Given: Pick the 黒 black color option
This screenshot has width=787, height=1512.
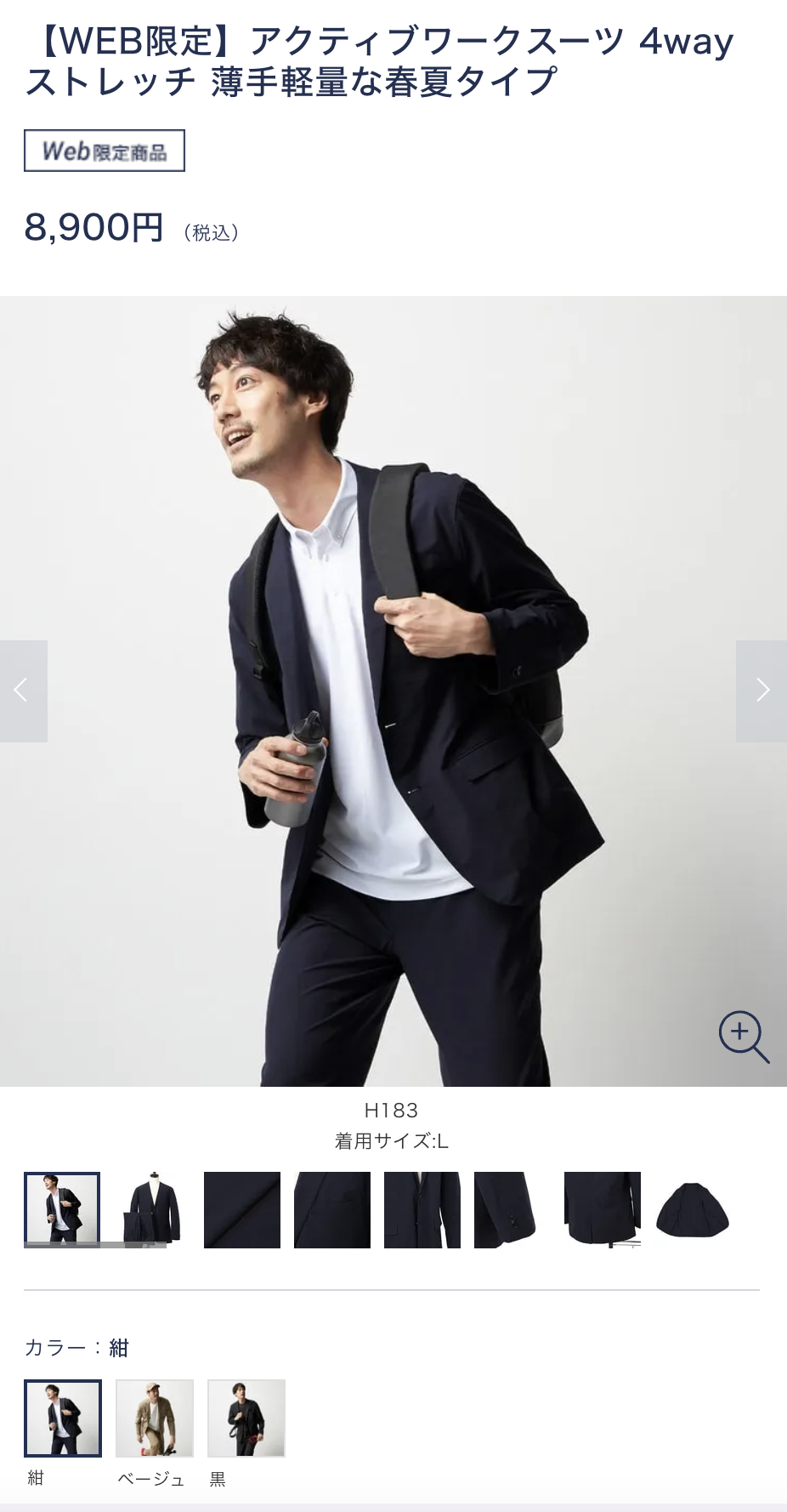Looking at the screenshot, I should pyautogui.click(x=246, y=1418).
